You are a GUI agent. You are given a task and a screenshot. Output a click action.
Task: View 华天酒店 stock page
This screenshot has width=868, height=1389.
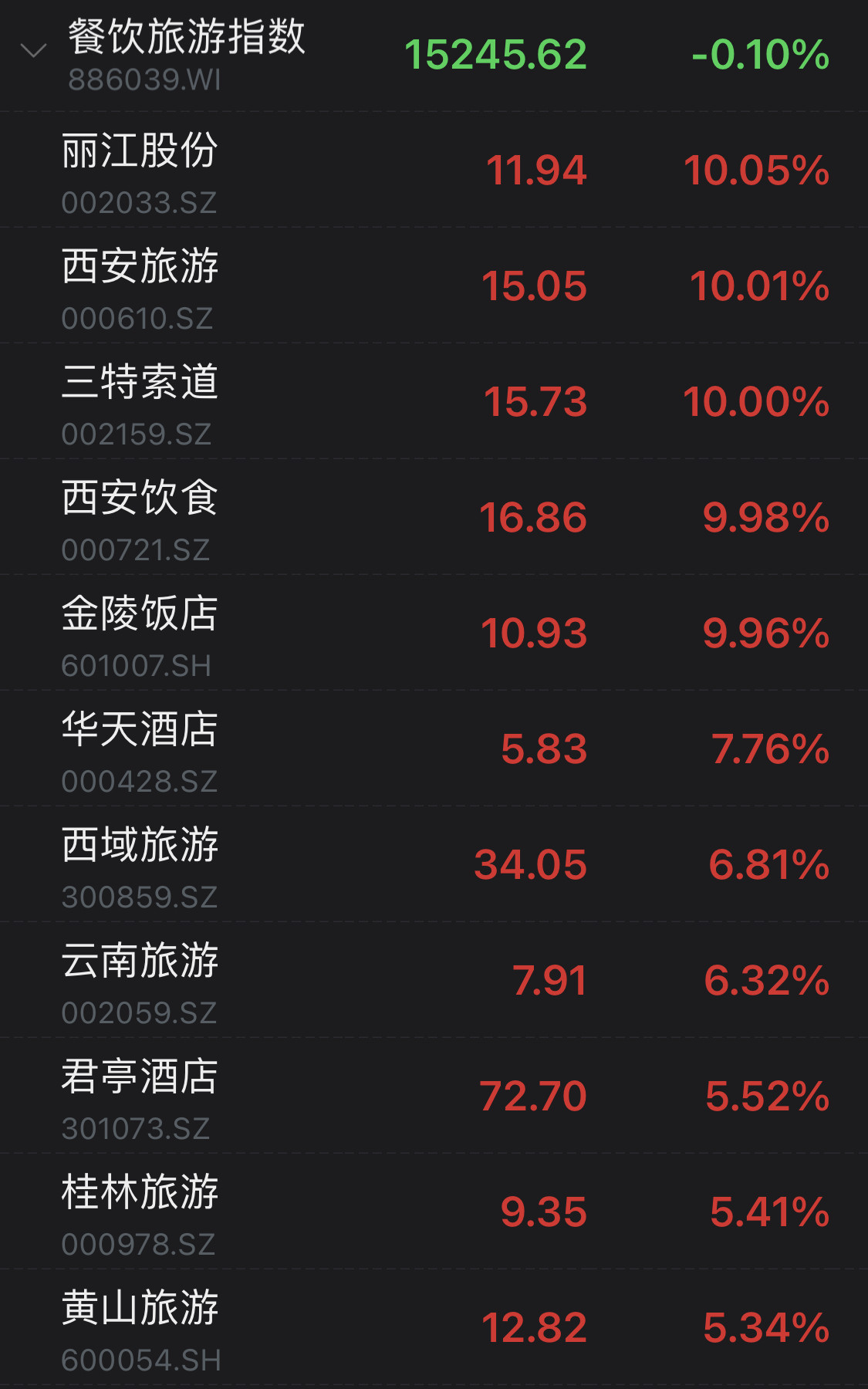(x=434, y=749)
